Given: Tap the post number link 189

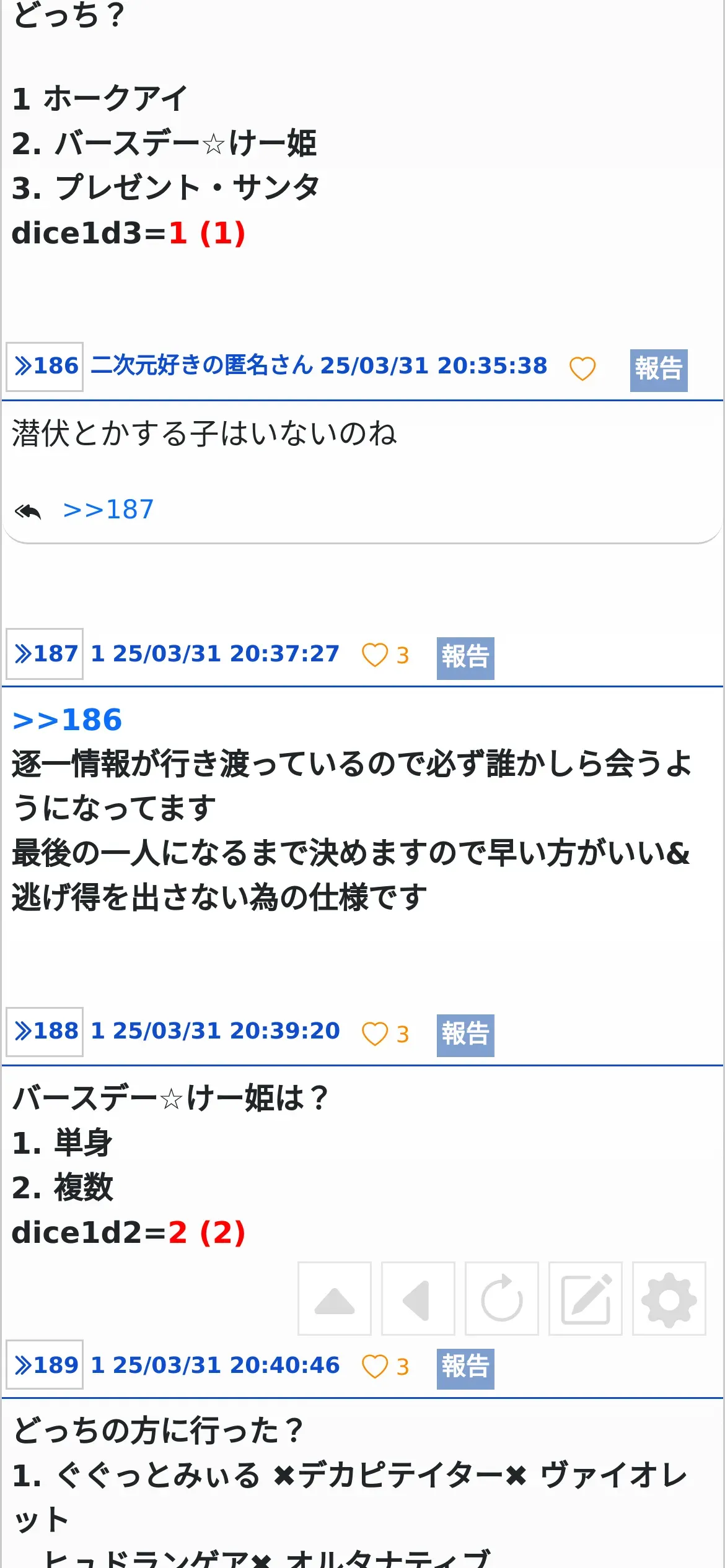Looking at the screenshot, I should (45, 1364).
